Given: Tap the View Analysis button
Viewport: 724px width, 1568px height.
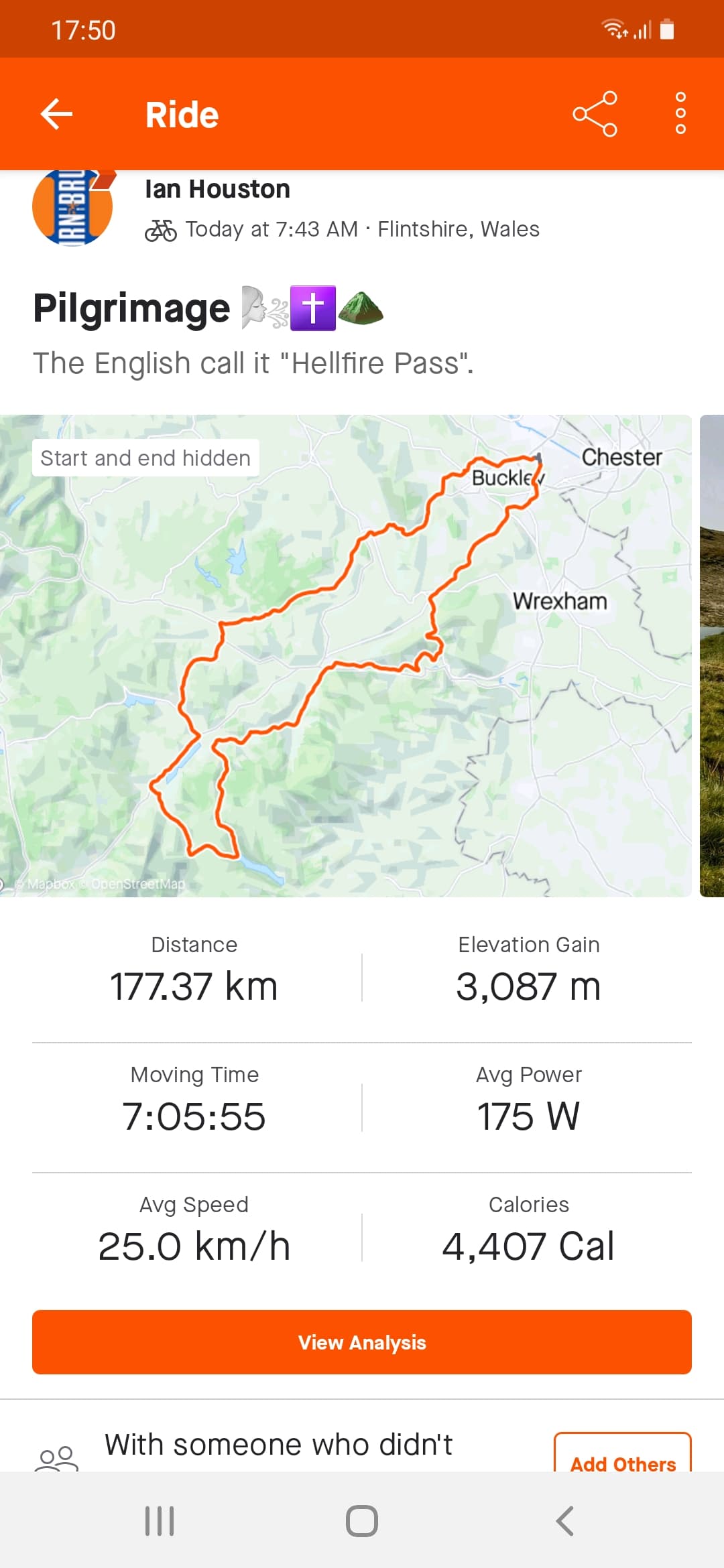Looking at the screenshot, I should 362,1342.
